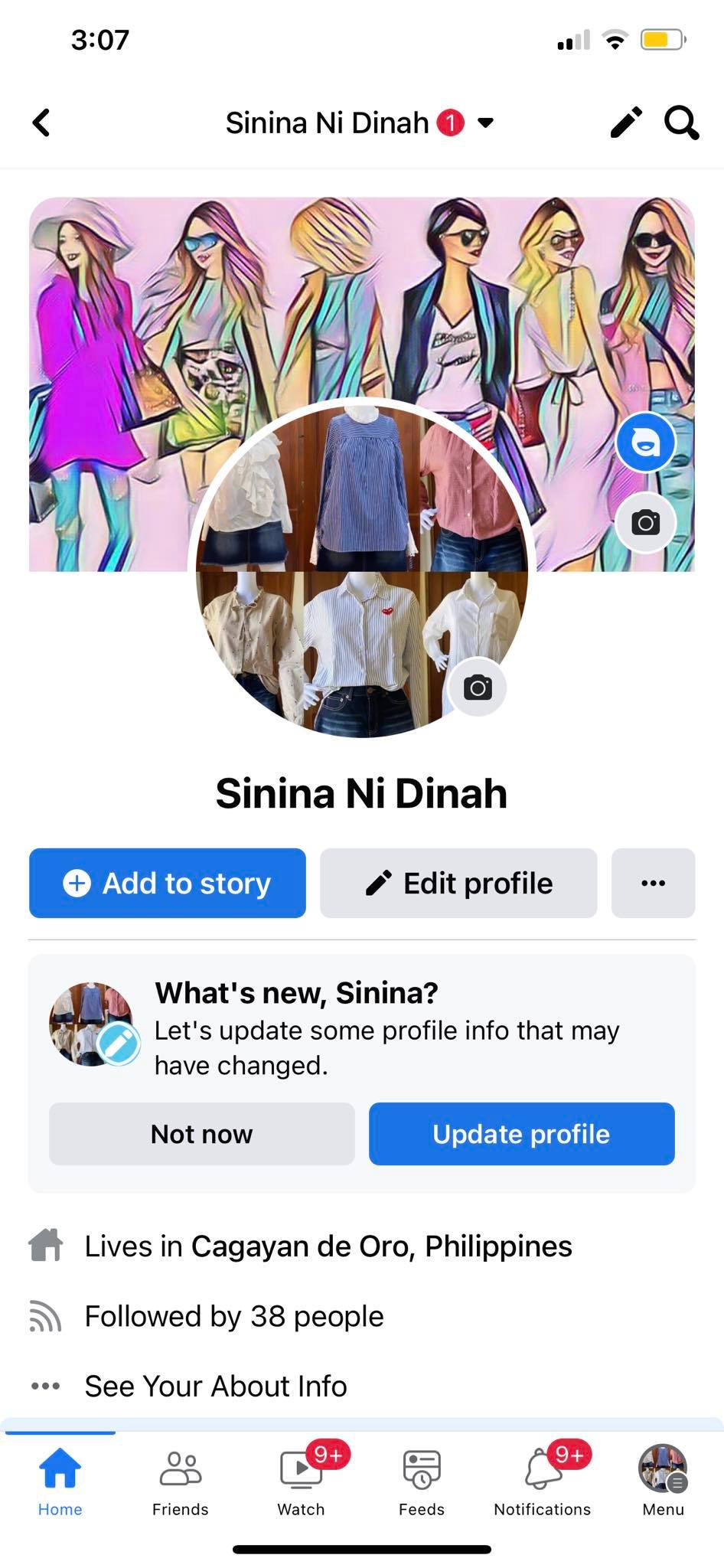Open See Your About Info
The width and height of the screenshot is (724, 1568).
pyautogui.click(x=215, y=1386)
